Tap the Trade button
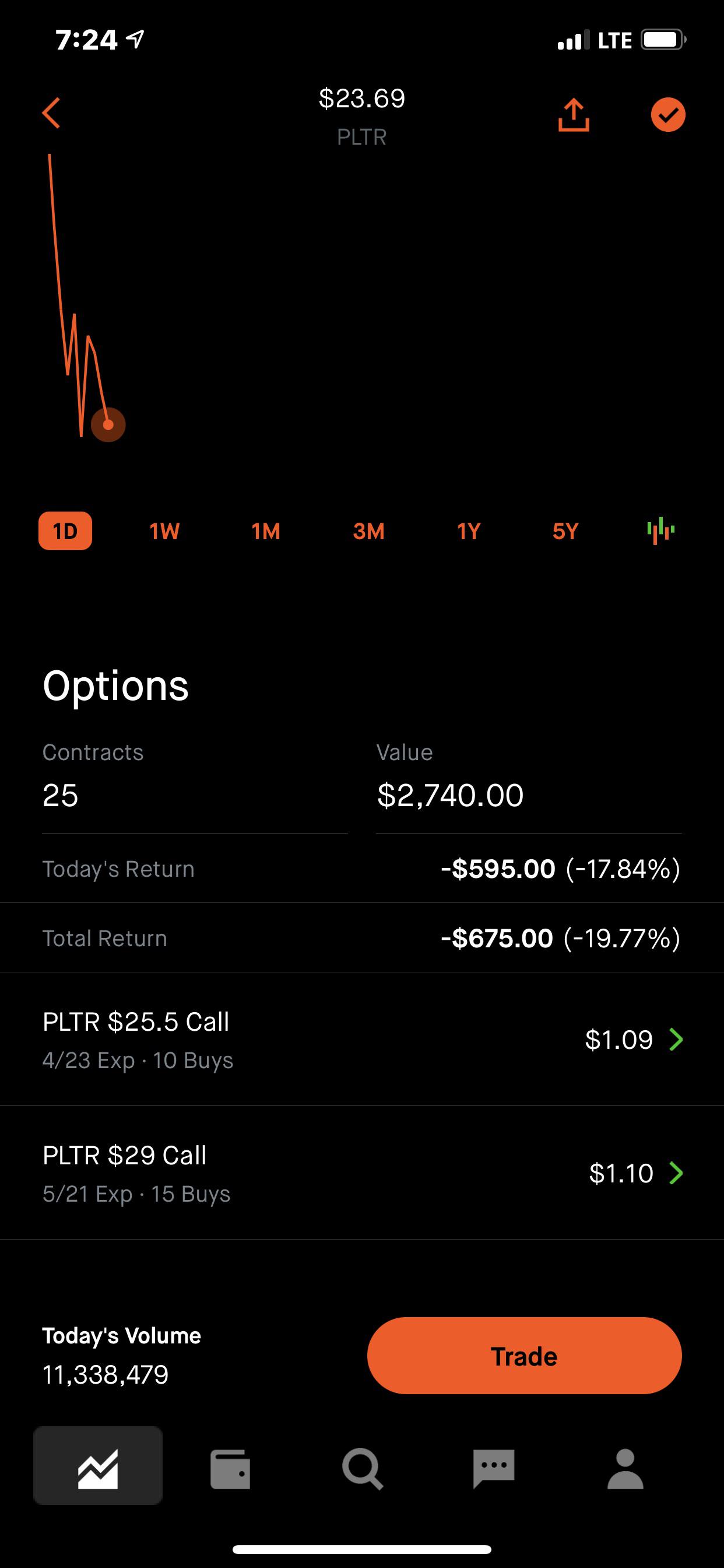 [x=524, y=1356]
